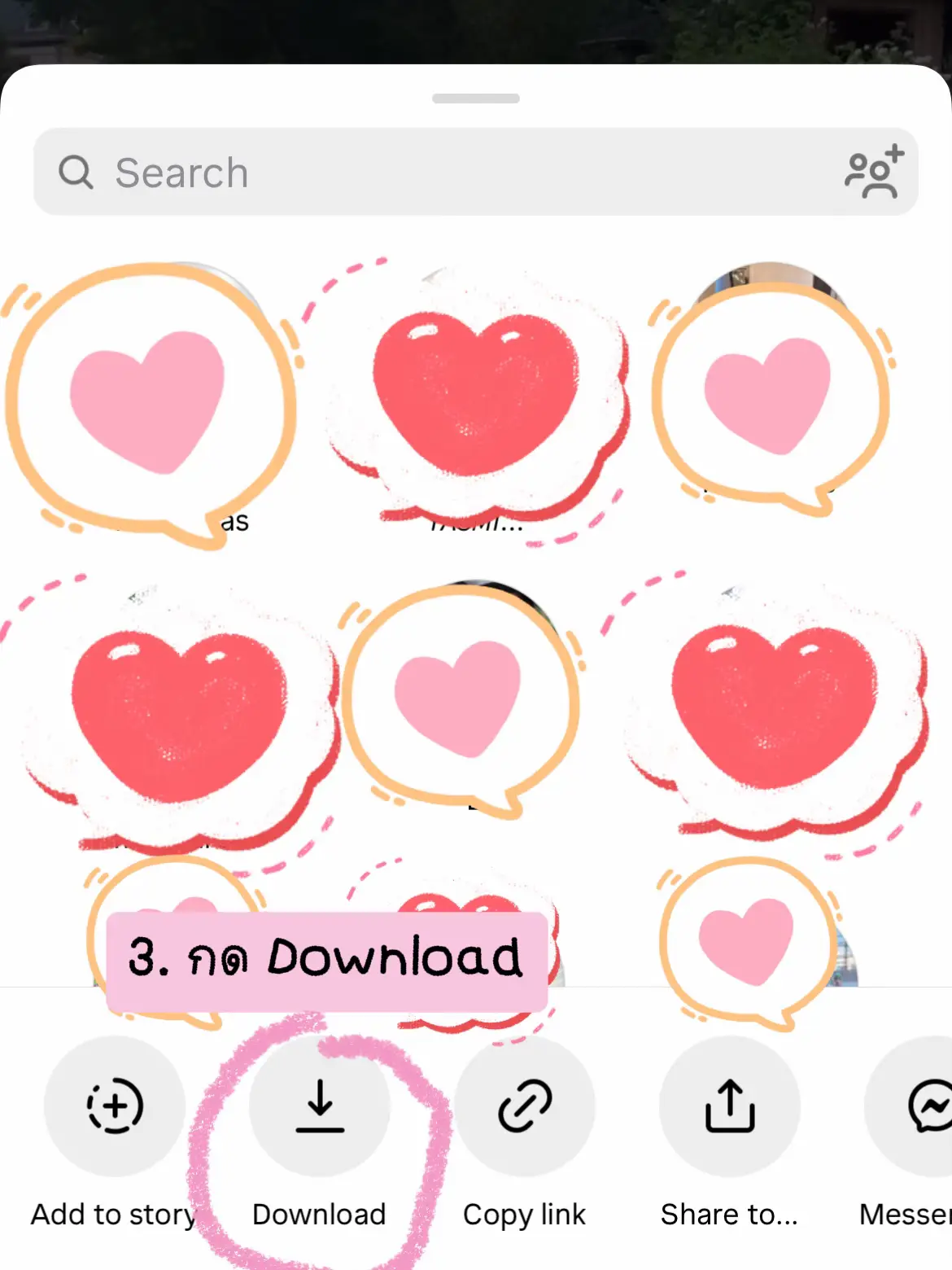The width and height of the screenshot is (952, 1270).
Task: Tap the Add to story plus icon
Action: click(x=115, y=1107)
